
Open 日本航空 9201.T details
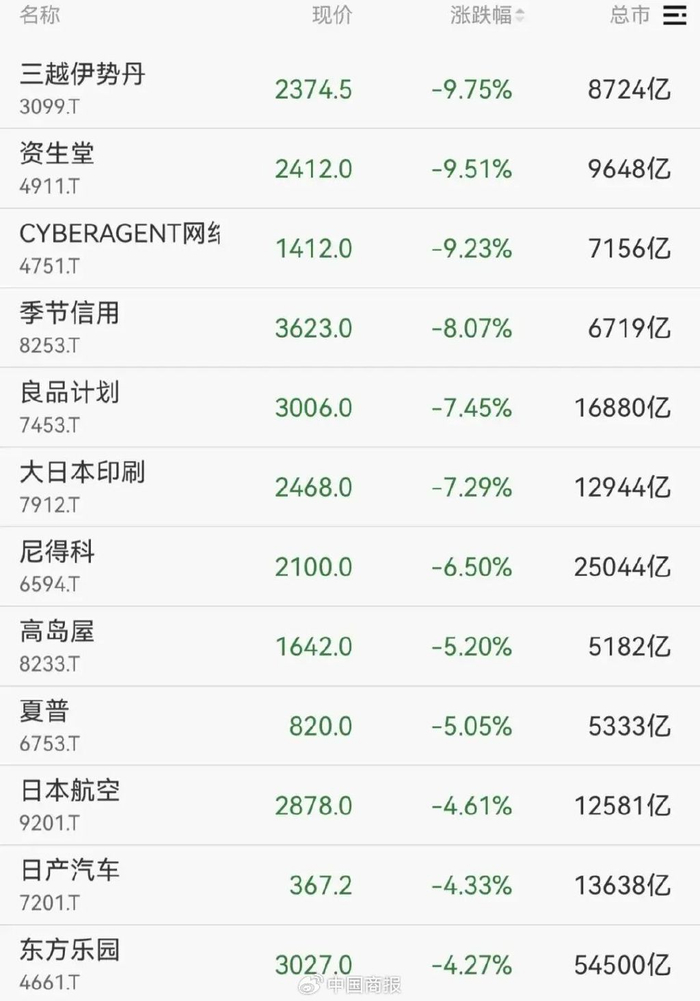click(x=350, y=806)
